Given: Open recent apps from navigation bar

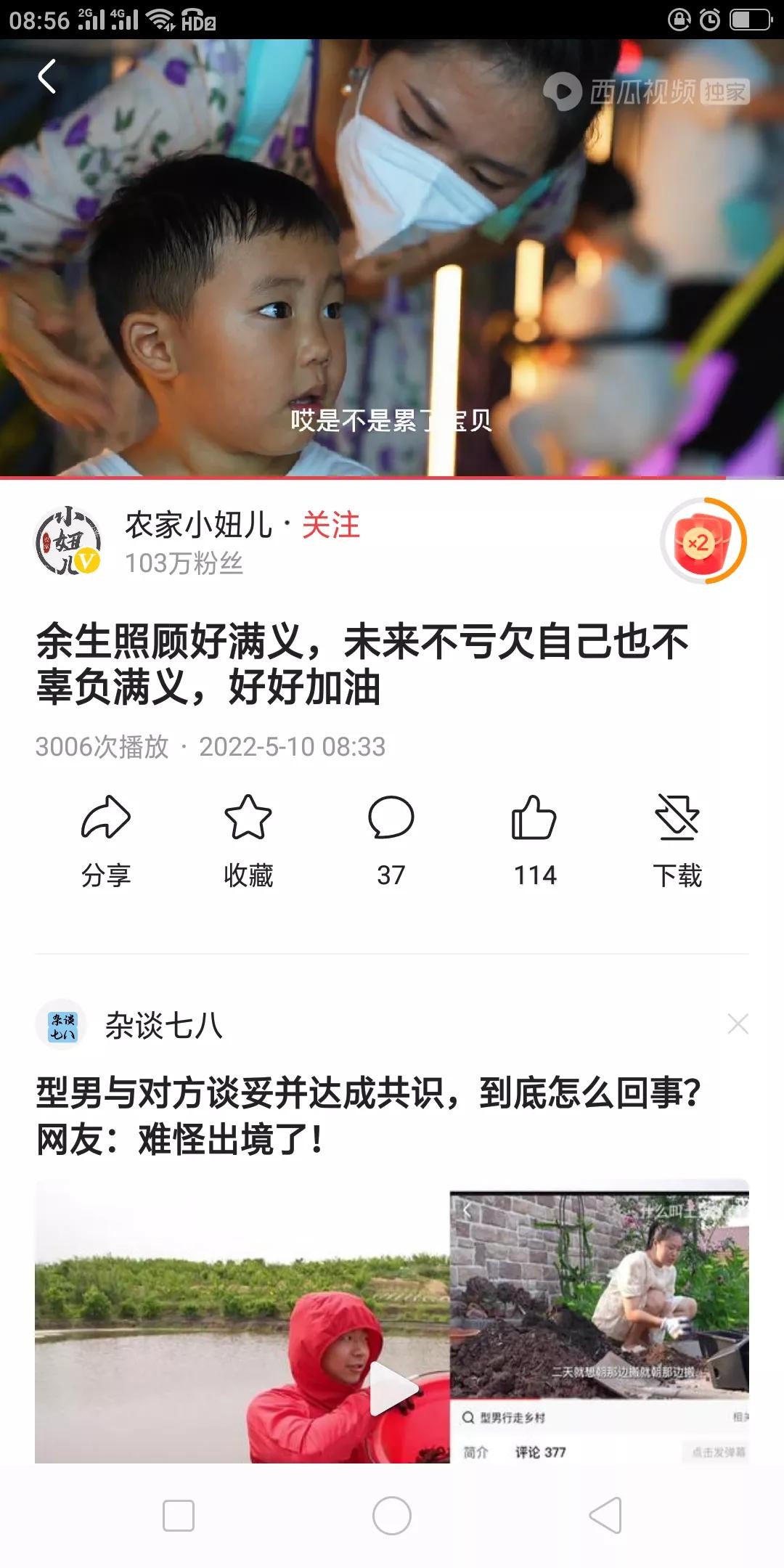Looking at the screenshot, I should click(x=179, y=1516).
